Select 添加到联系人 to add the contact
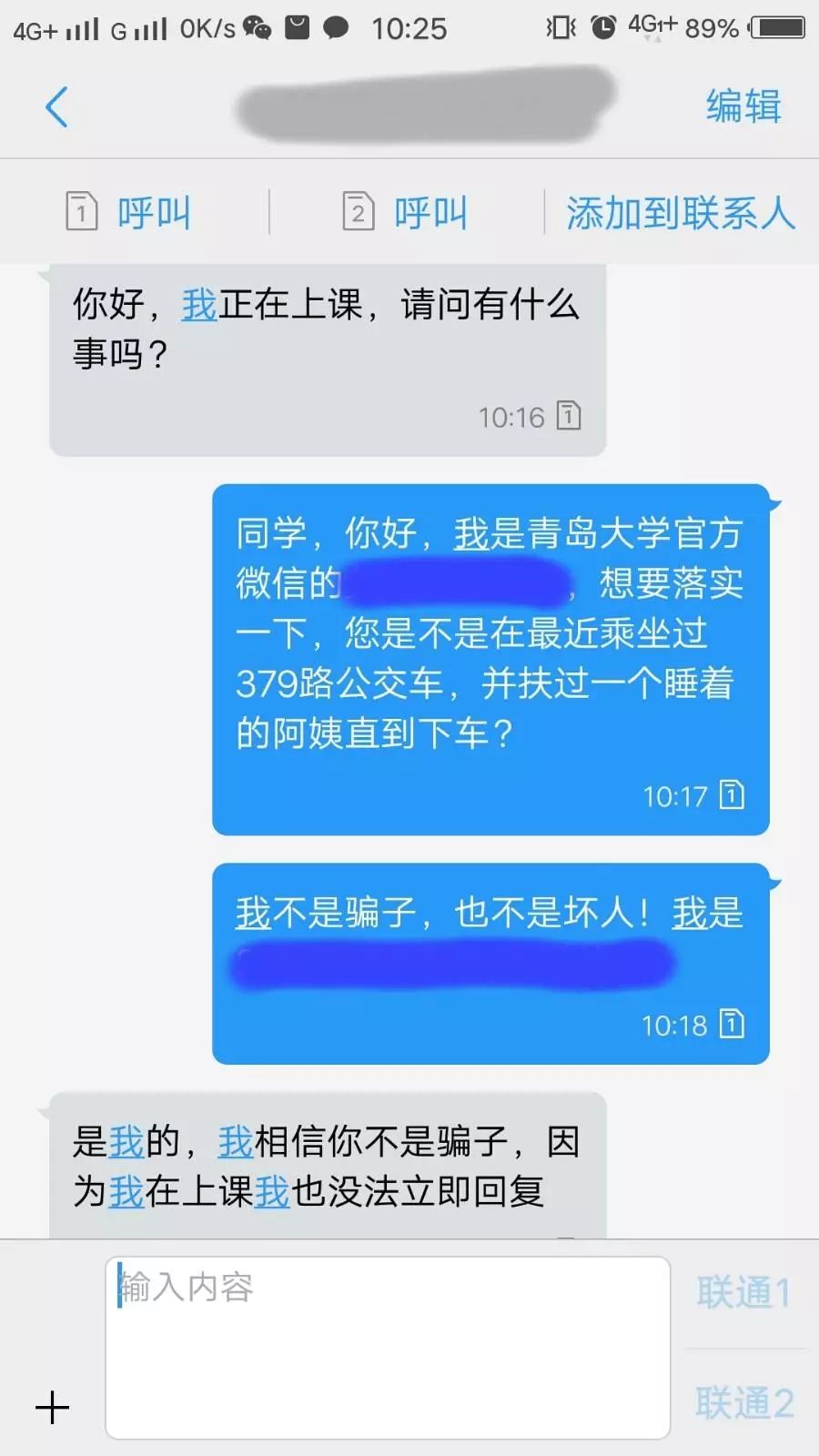Viewport: 819px width, 1456px height. pos(680,213)
